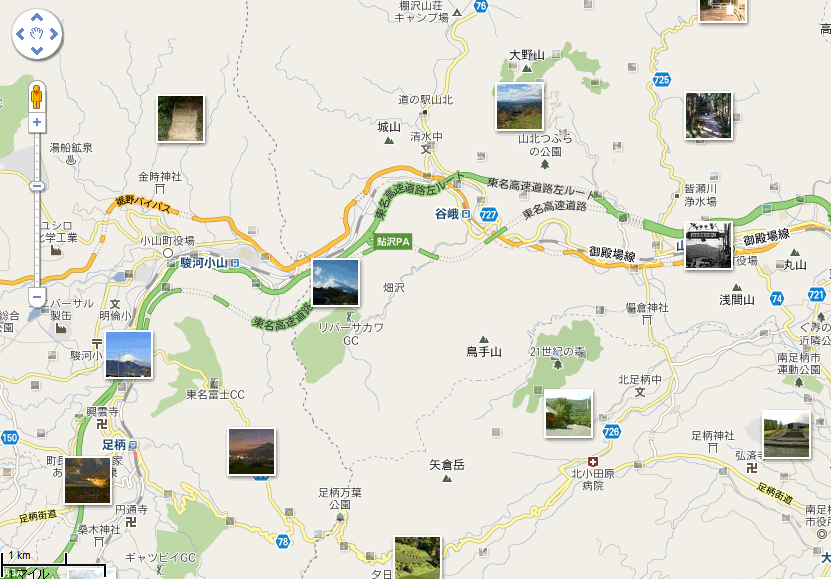Open the stone monument photo above 金時神社
831x579 pixels.
pyautogui.click(x=181, y=119)
